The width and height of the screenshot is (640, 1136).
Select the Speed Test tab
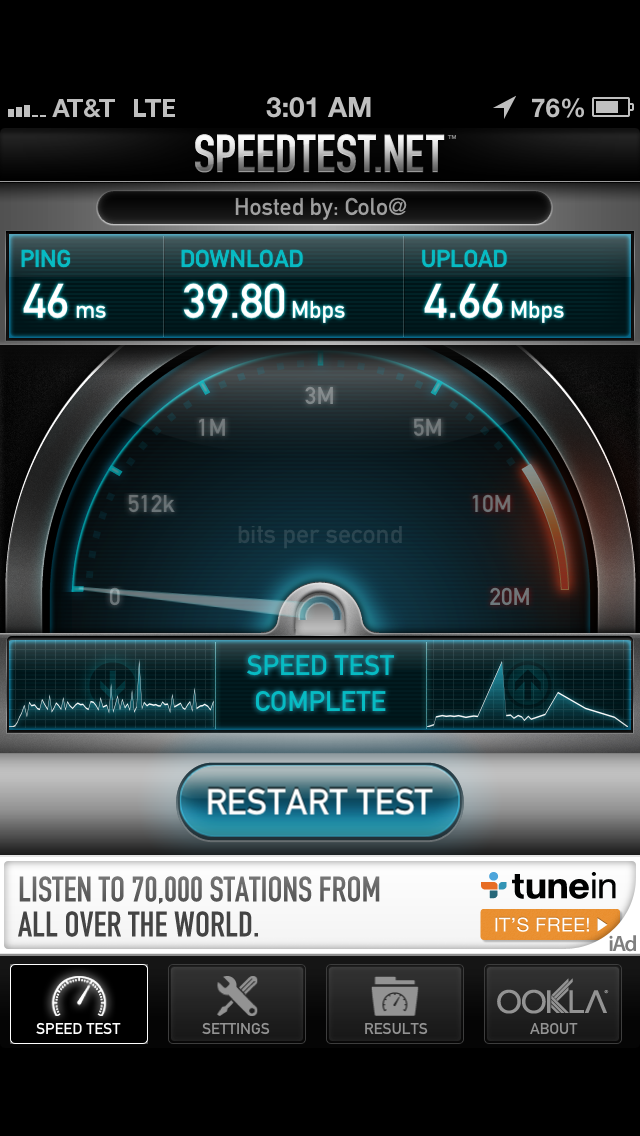(79, 1003)
